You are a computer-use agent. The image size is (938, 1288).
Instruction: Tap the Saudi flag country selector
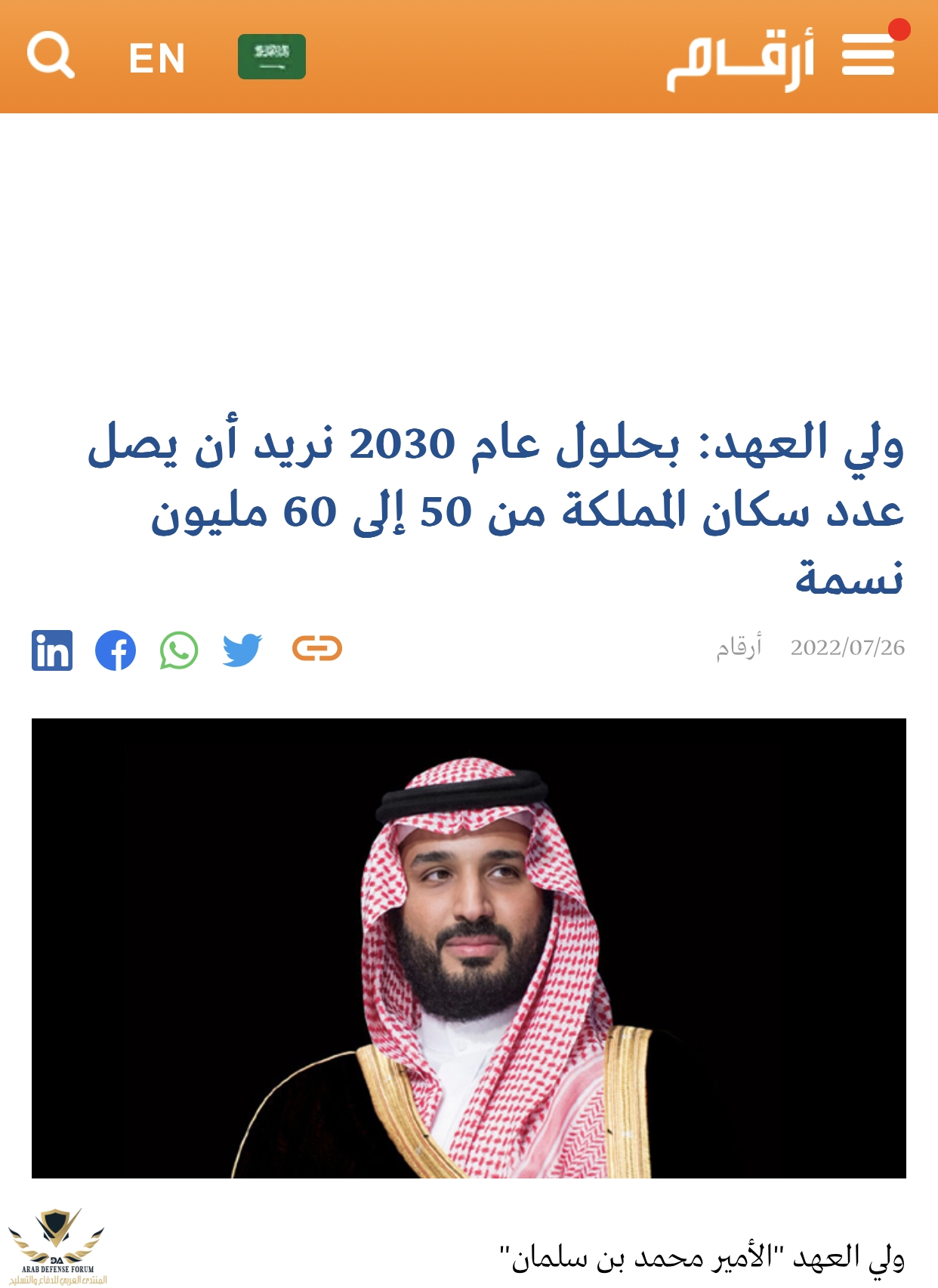[x=272, y=57]
